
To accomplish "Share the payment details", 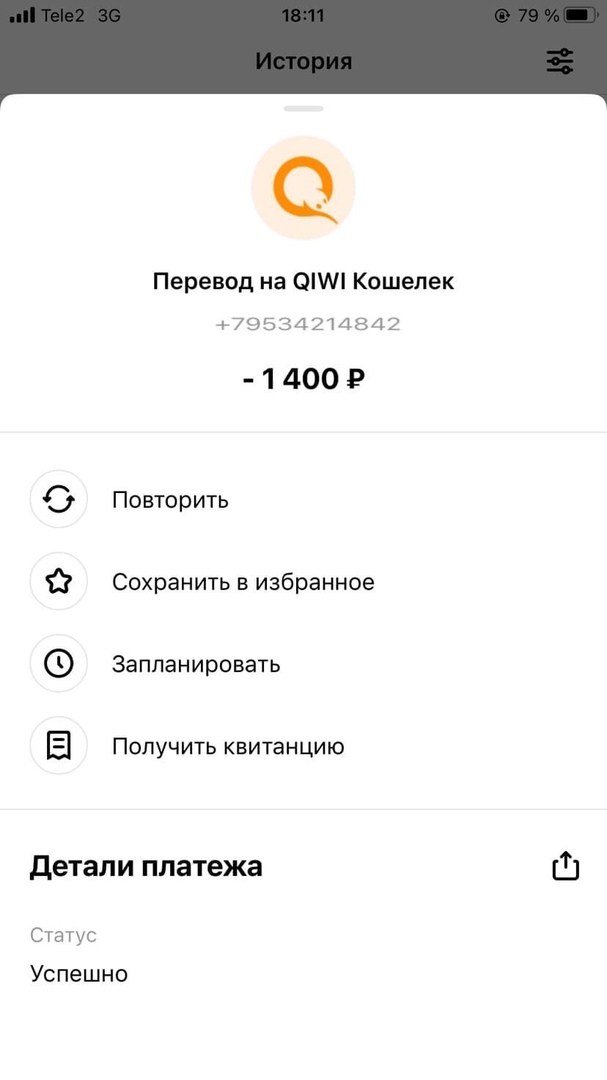I will [566, 866].
